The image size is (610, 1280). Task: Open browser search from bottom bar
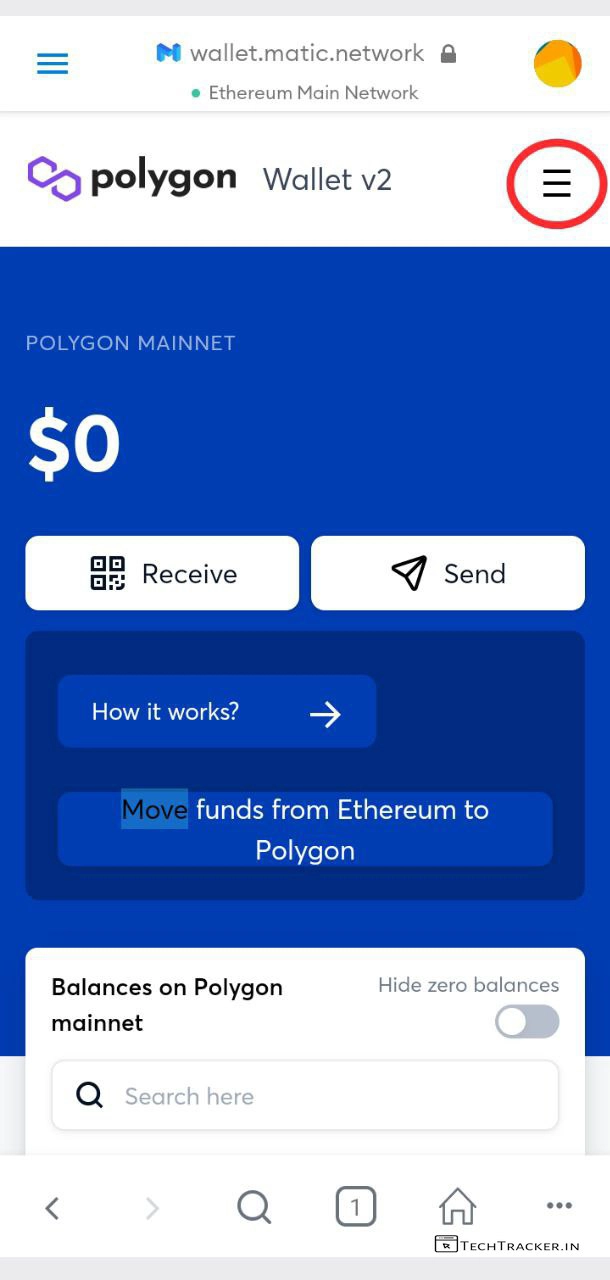point(254,1208)
